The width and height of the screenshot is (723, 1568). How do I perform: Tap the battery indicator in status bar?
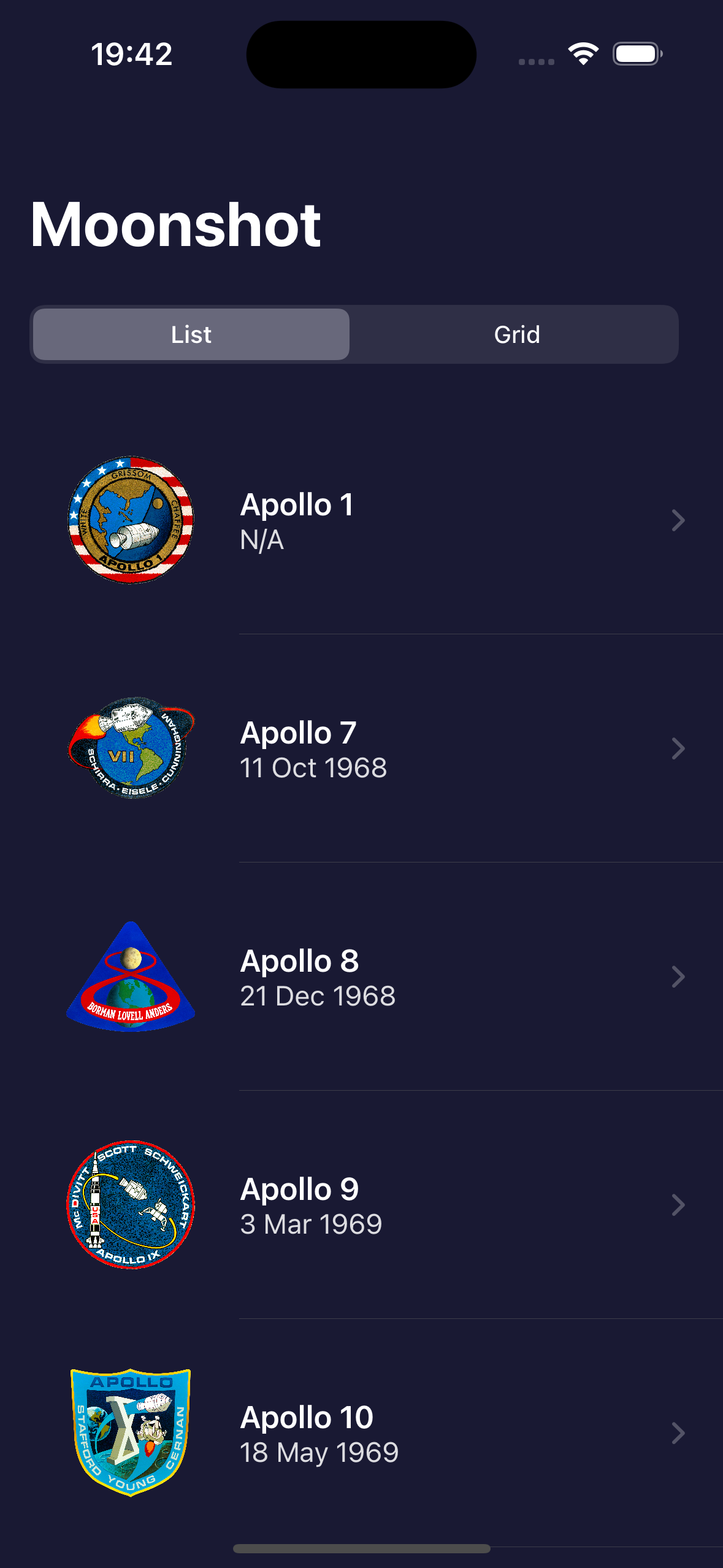tap(638, 54)
